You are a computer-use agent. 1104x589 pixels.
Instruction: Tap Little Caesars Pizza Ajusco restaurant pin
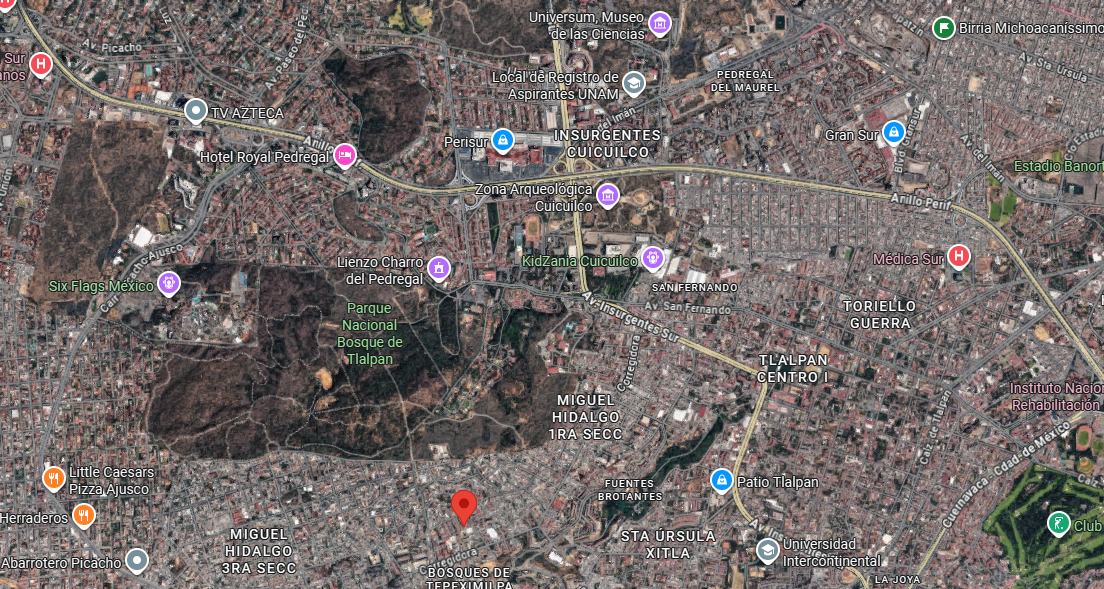54,479
